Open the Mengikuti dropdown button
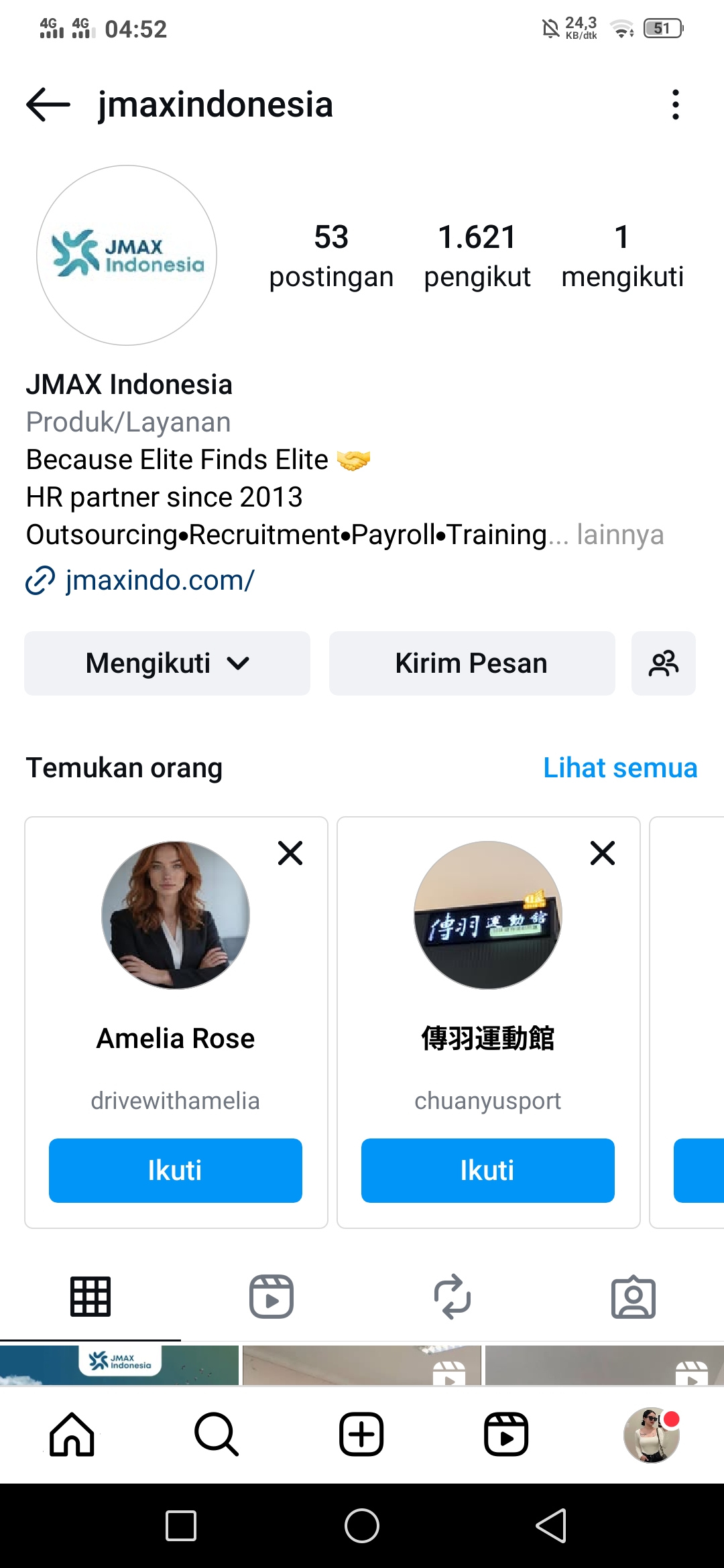The width and height of the screenshot is (724, 1568). pos(168,663)
